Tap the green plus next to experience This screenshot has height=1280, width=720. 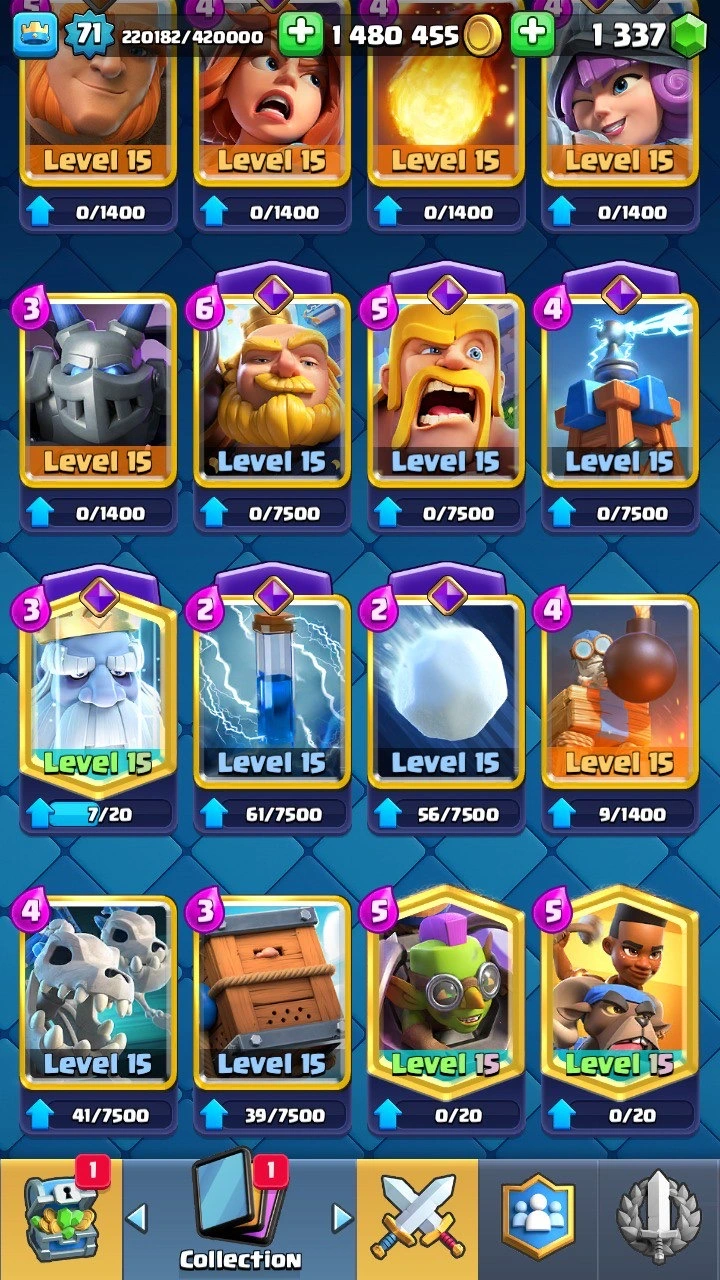299,36
